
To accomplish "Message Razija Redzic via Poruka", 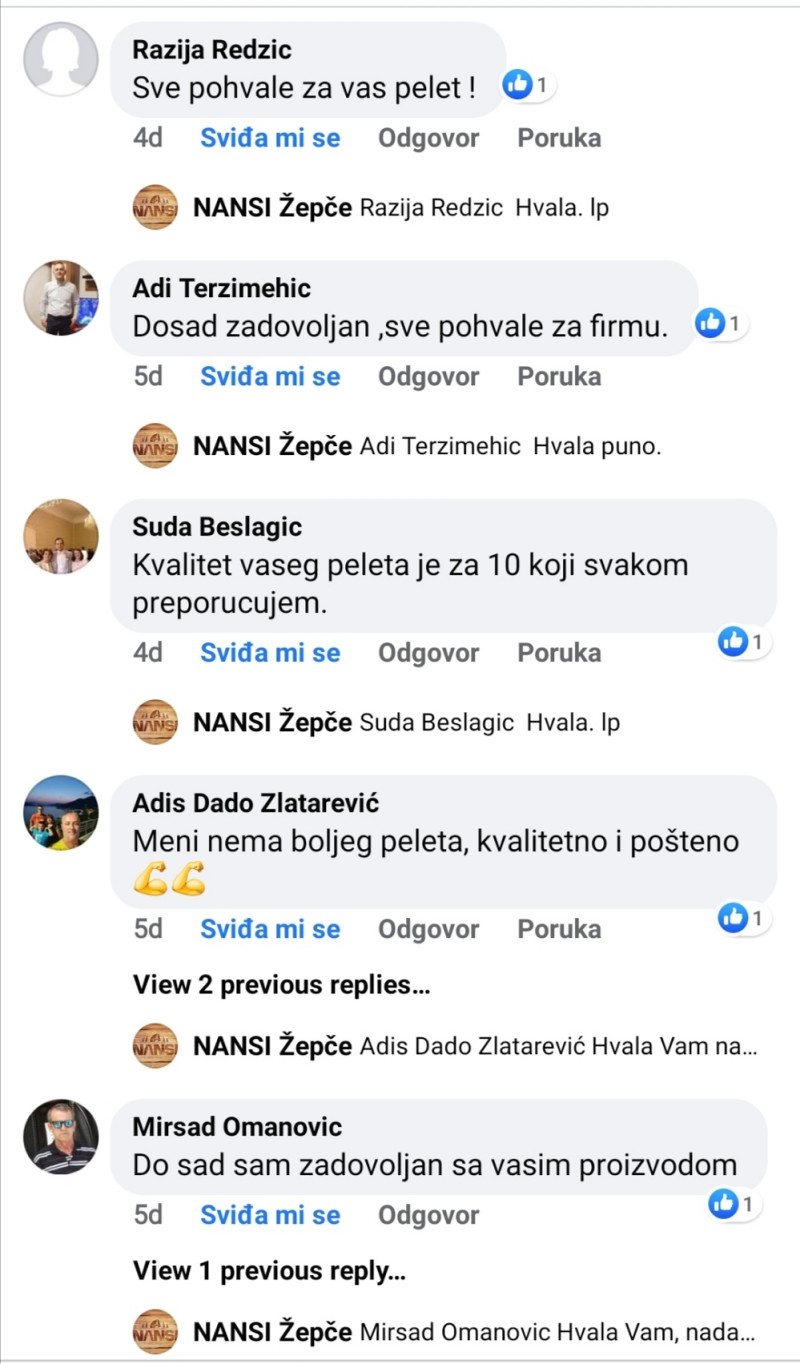I will (559, 138).
